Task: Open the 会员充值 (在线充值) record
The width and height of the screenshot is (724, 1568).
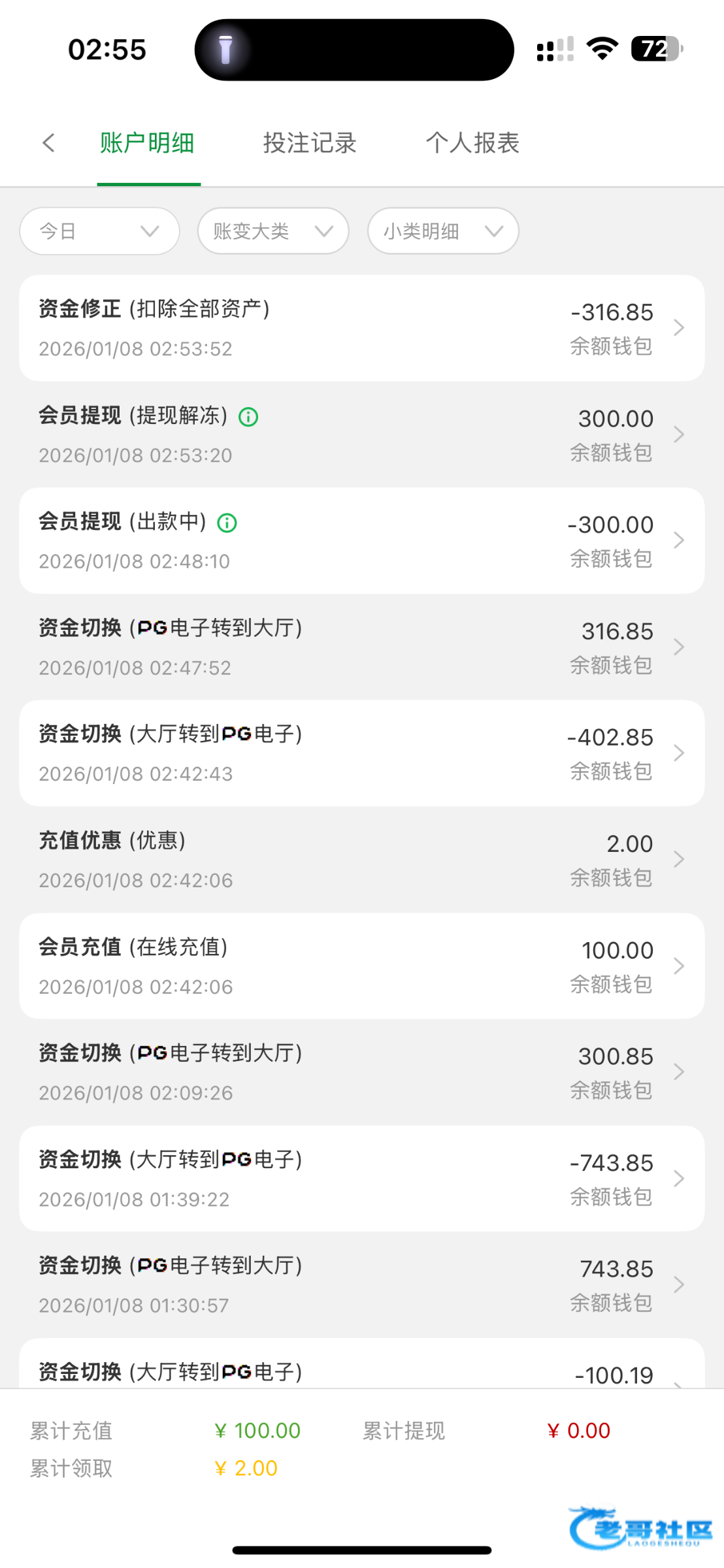Action: 361,966
